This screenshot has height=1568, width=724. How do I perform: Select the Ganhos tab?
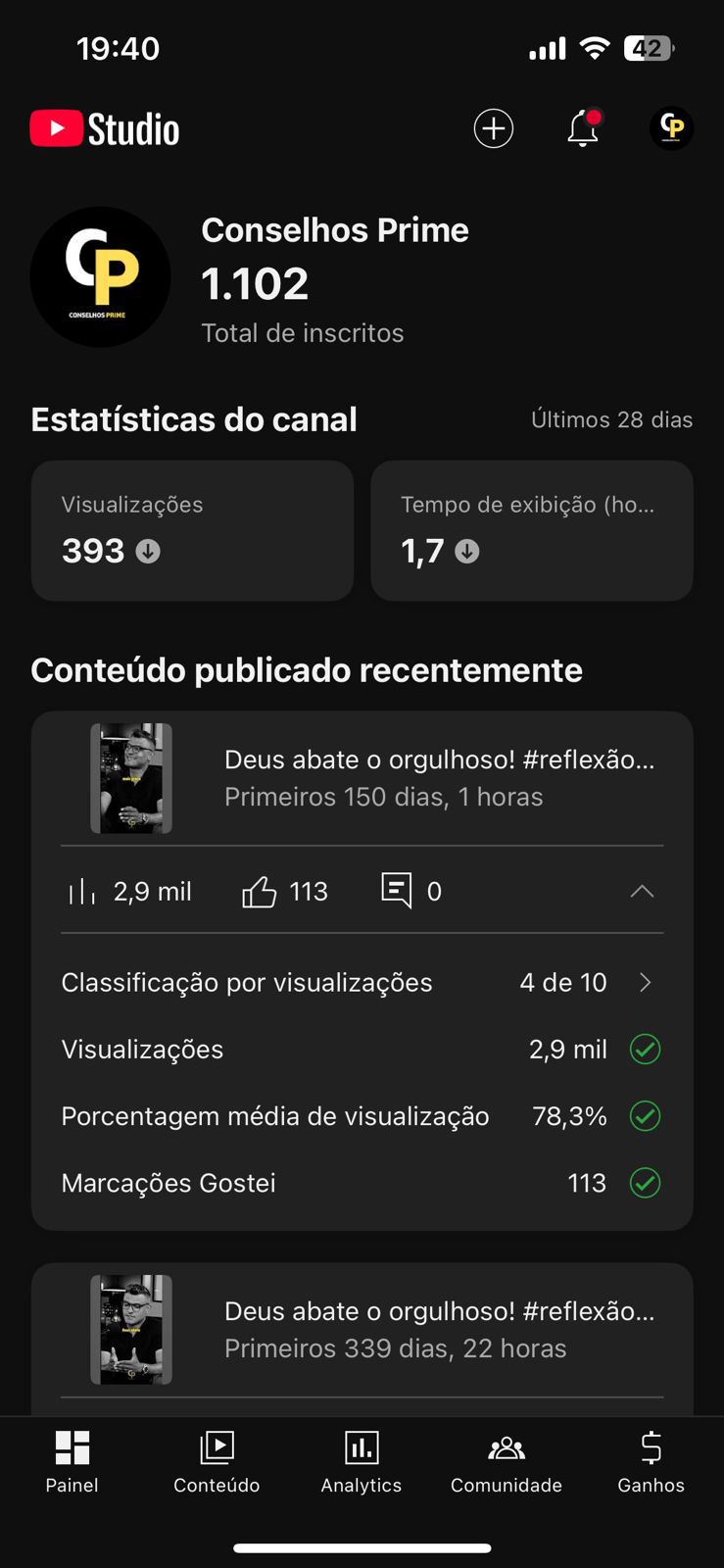[651, 1461]
